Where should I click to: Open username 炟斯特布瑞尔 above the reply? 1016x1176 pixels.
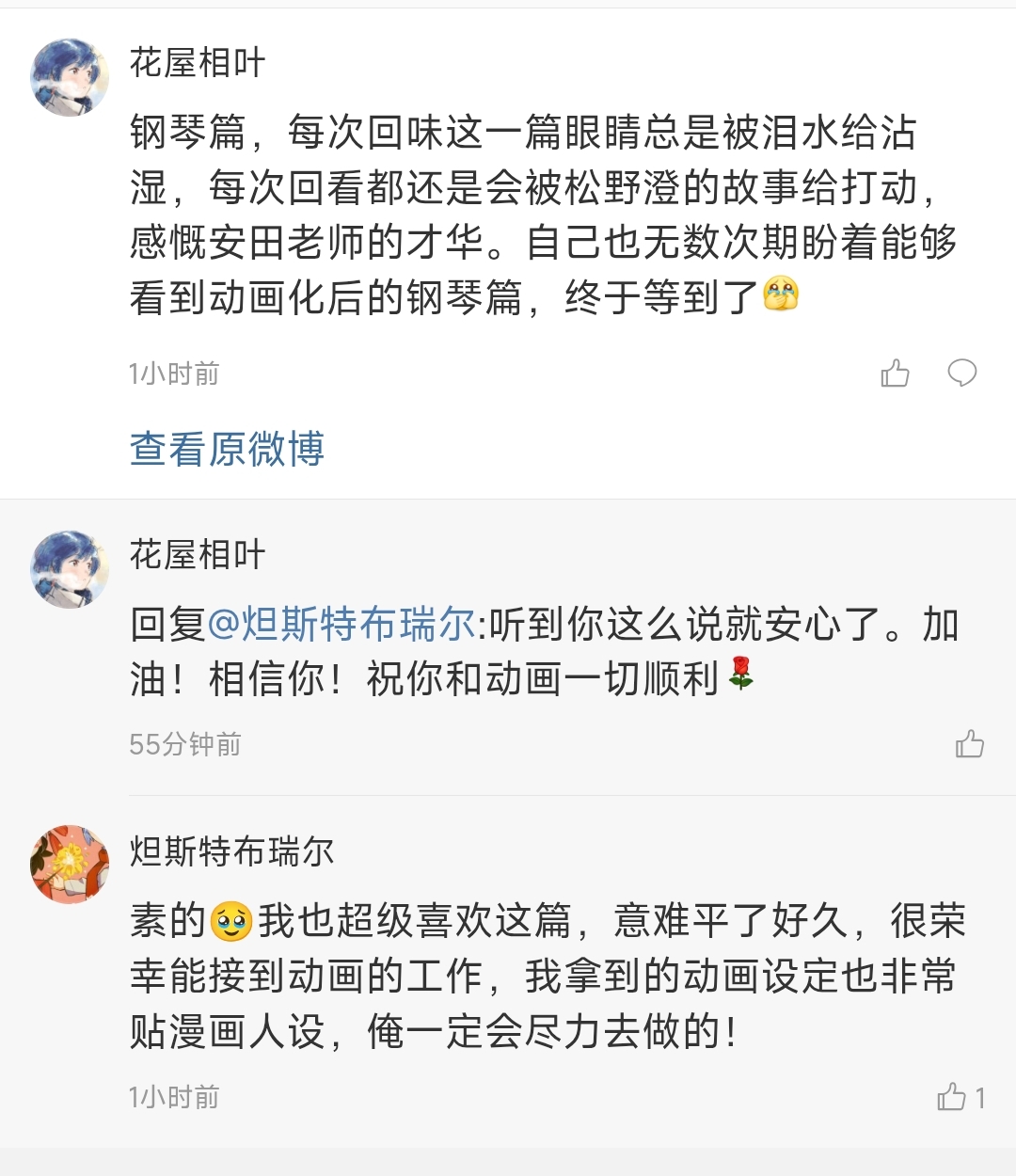click(231, 851)
